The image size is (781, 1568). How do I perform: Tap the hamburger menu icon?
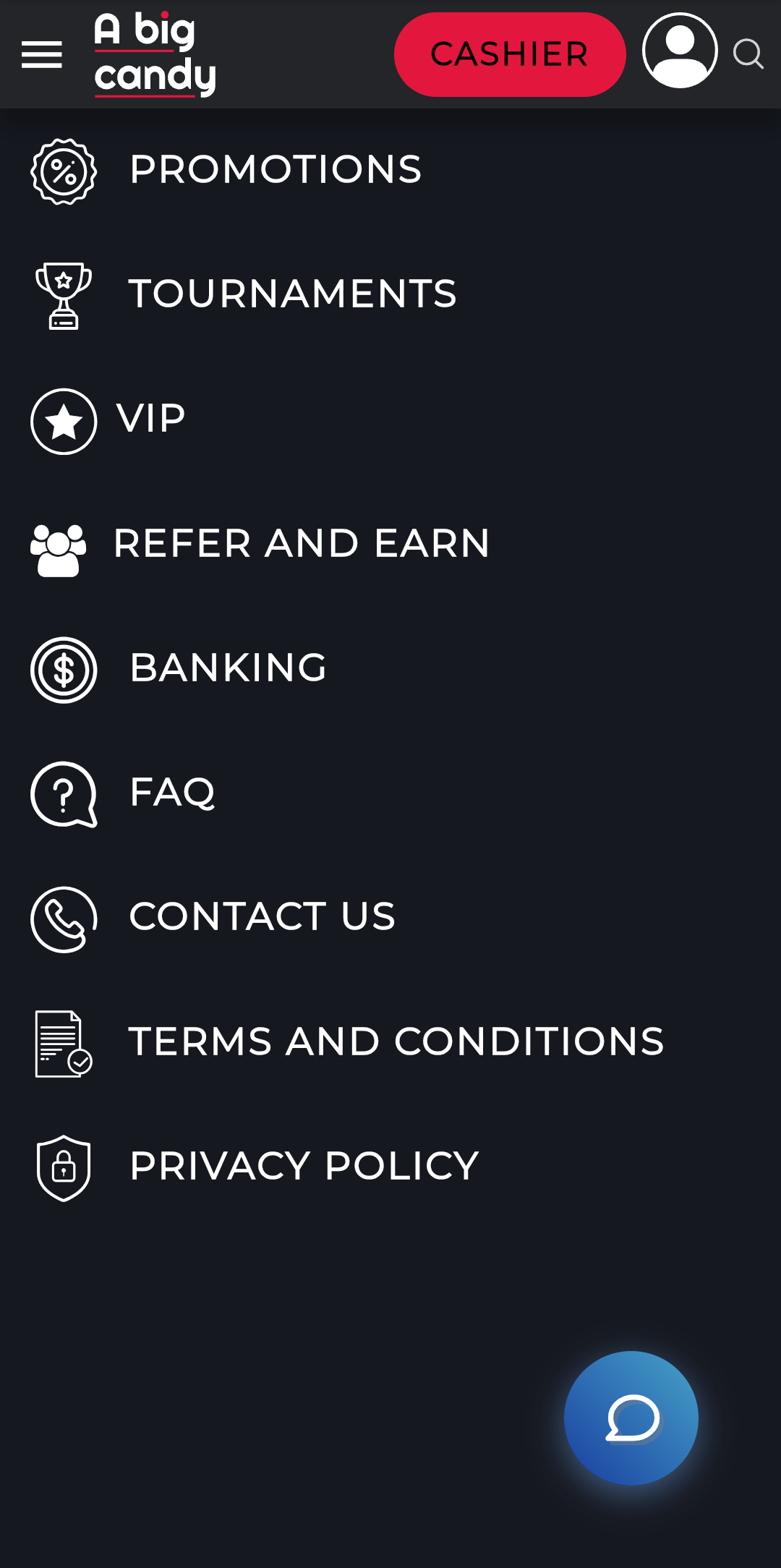(x=42, y=55)
